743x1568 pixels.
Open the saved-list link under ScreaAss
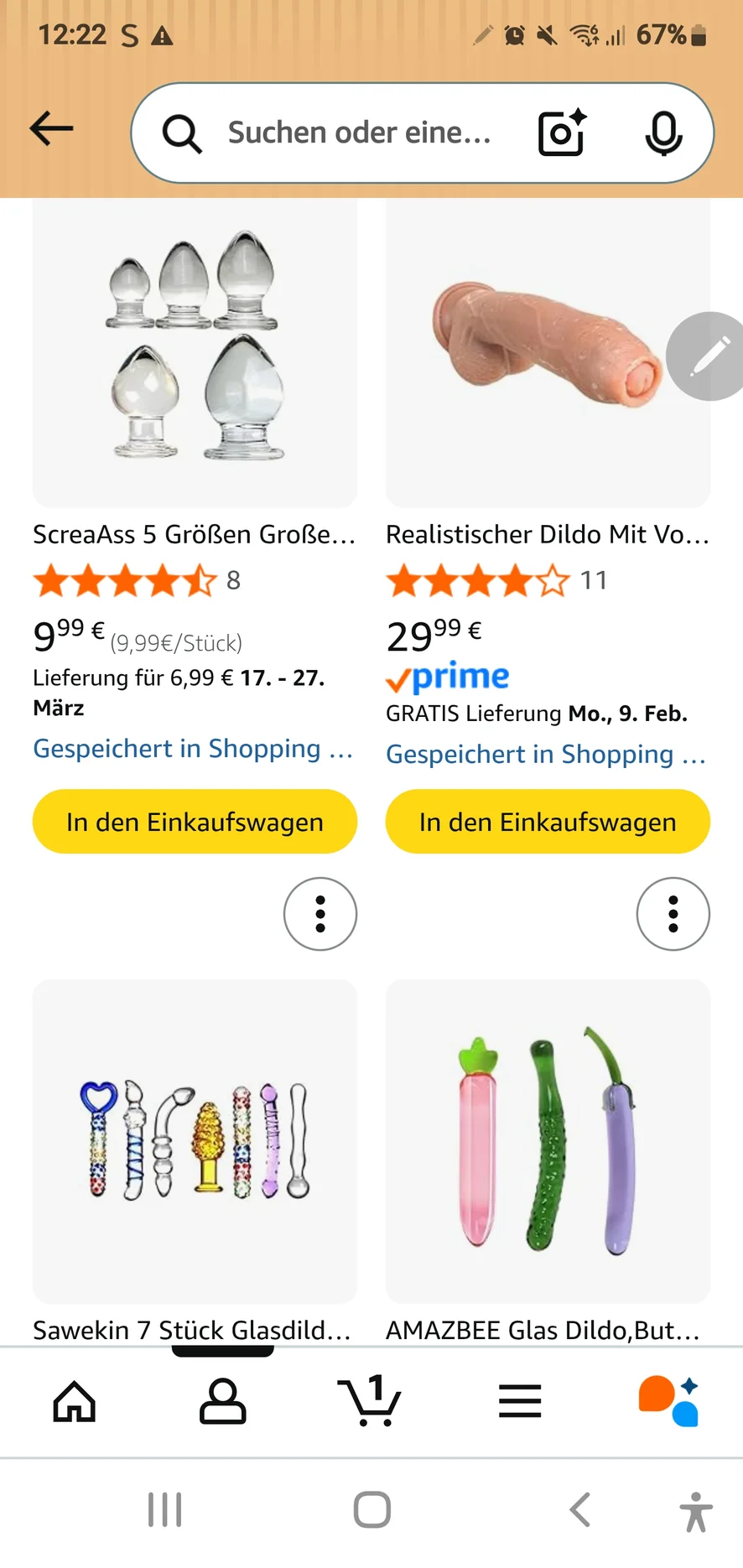click(x=193, y=749)
